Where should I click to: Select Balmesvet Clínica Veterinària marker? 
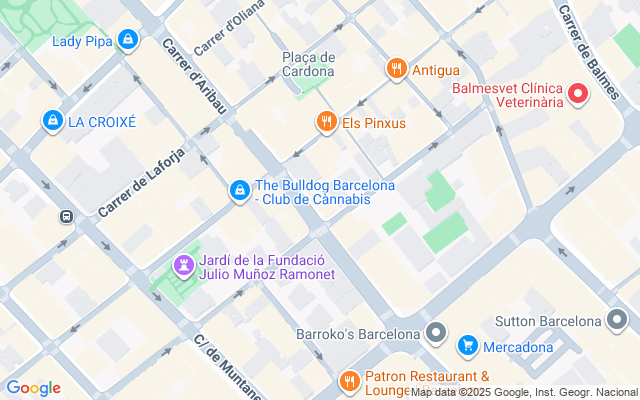point(578,95)
